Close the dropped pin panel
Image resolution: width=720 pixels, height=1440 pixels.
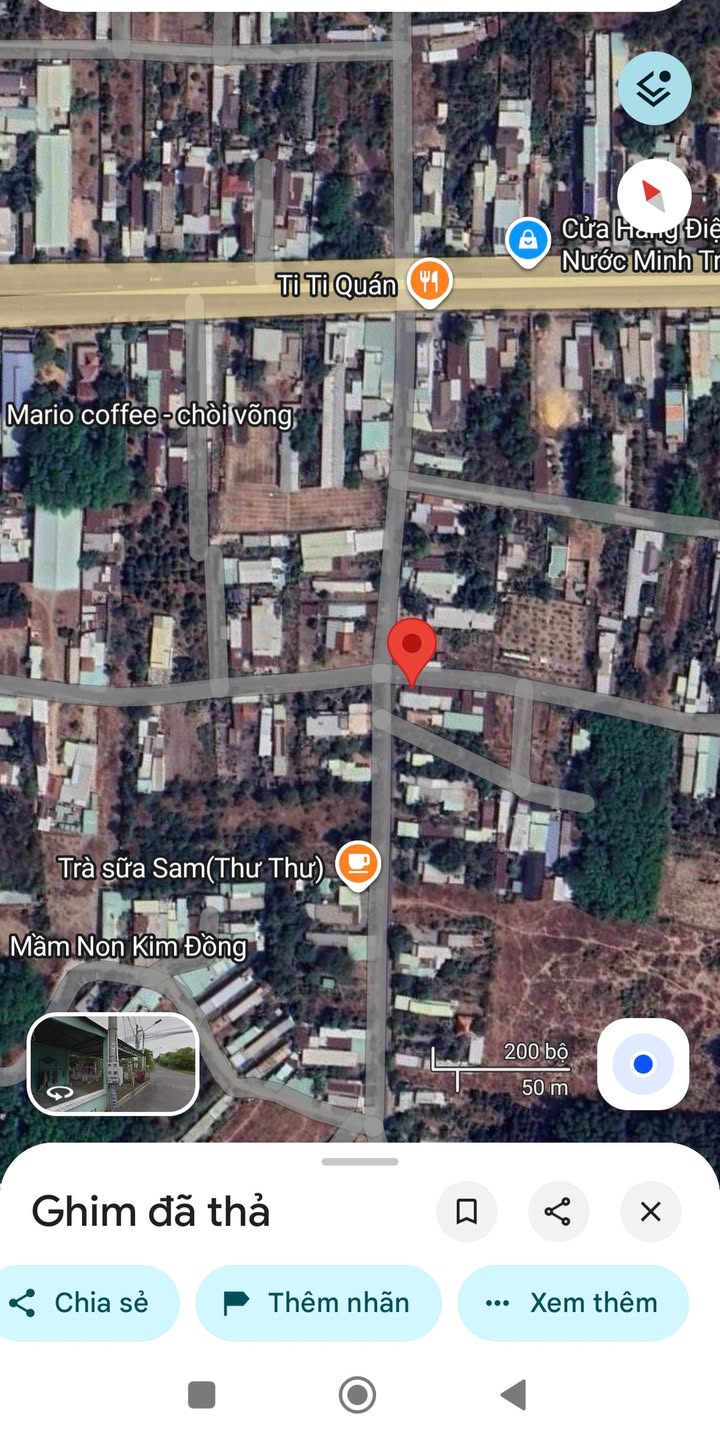650,1212
